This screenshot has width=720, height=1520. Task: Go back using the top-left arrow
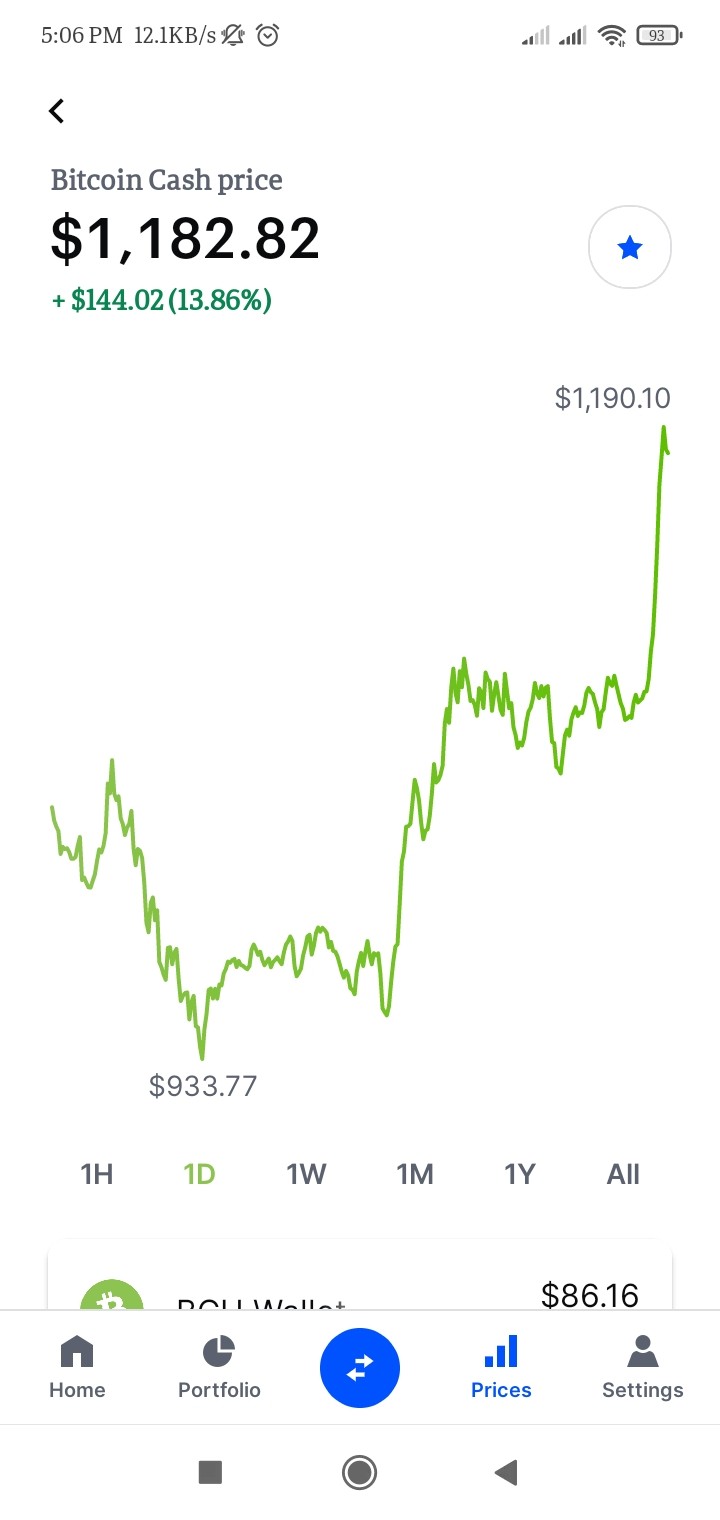tap(57, 111)
